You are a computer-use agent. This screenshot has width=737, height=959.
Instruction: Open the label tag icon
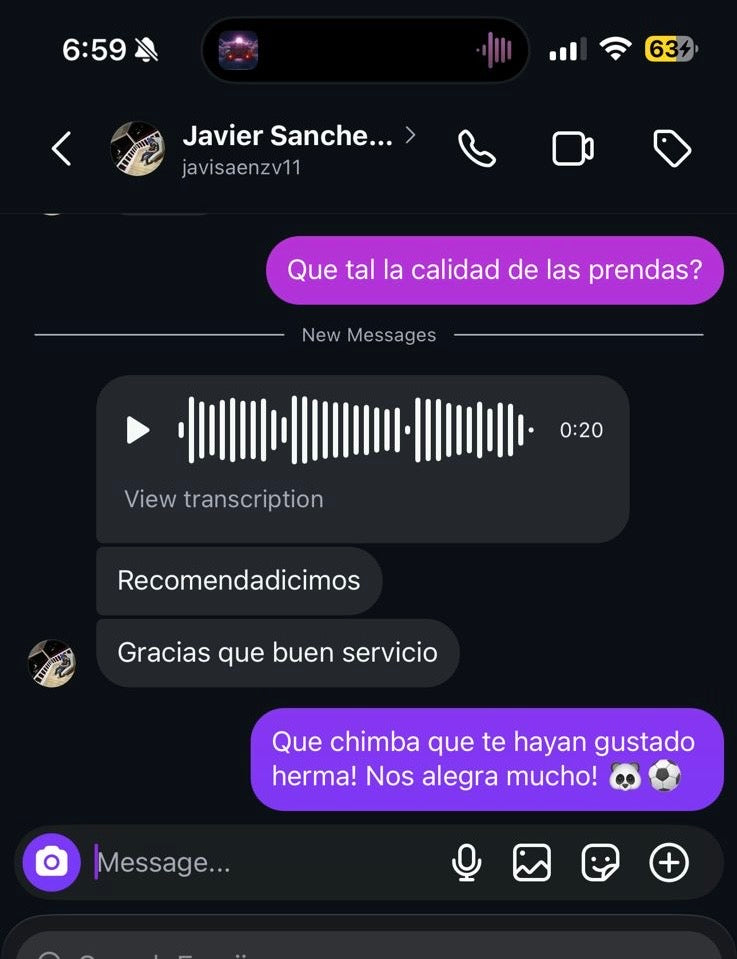pyautogui.click(x=672, y=149)
